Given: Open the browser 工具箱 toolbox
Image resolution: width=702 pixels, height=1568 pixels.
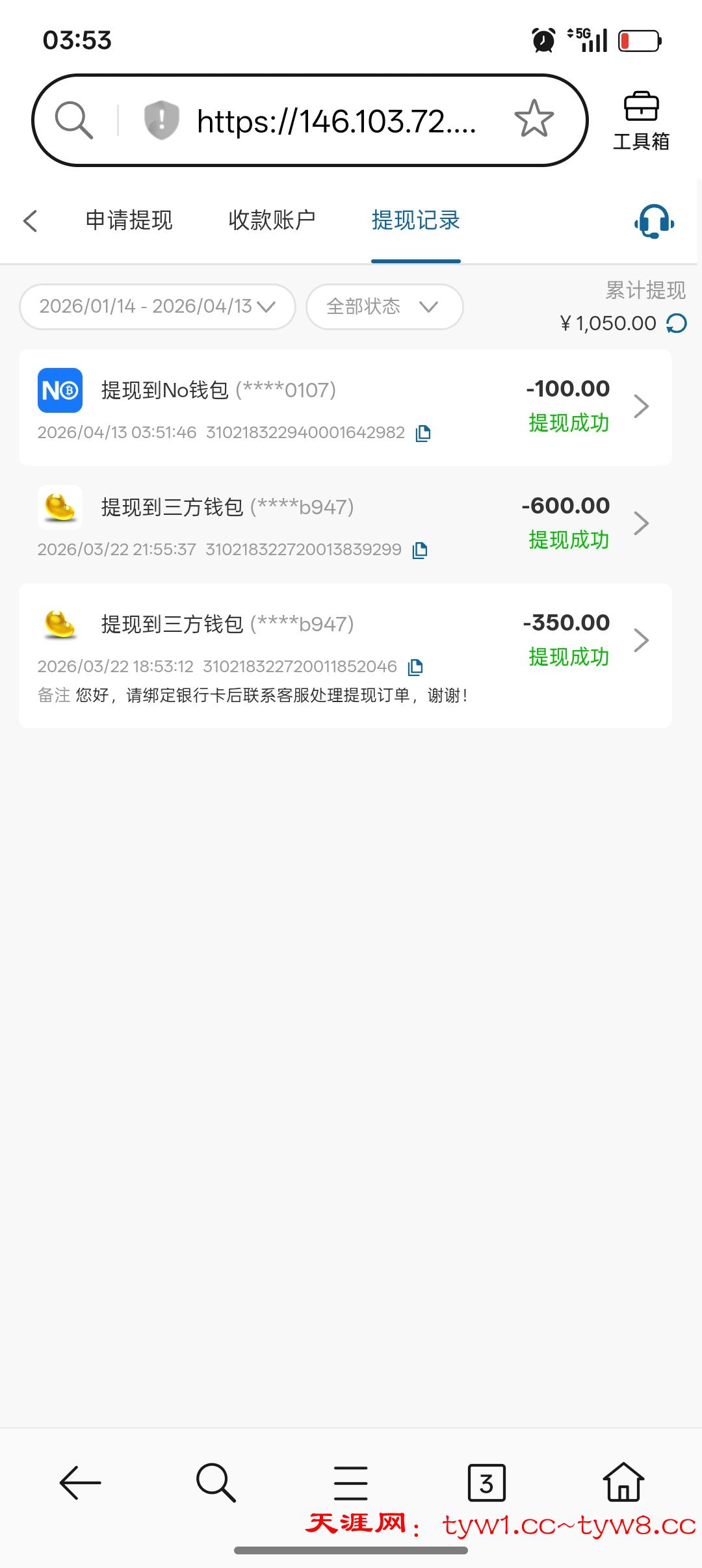Looking at the screenshot, I should (641, 121).
